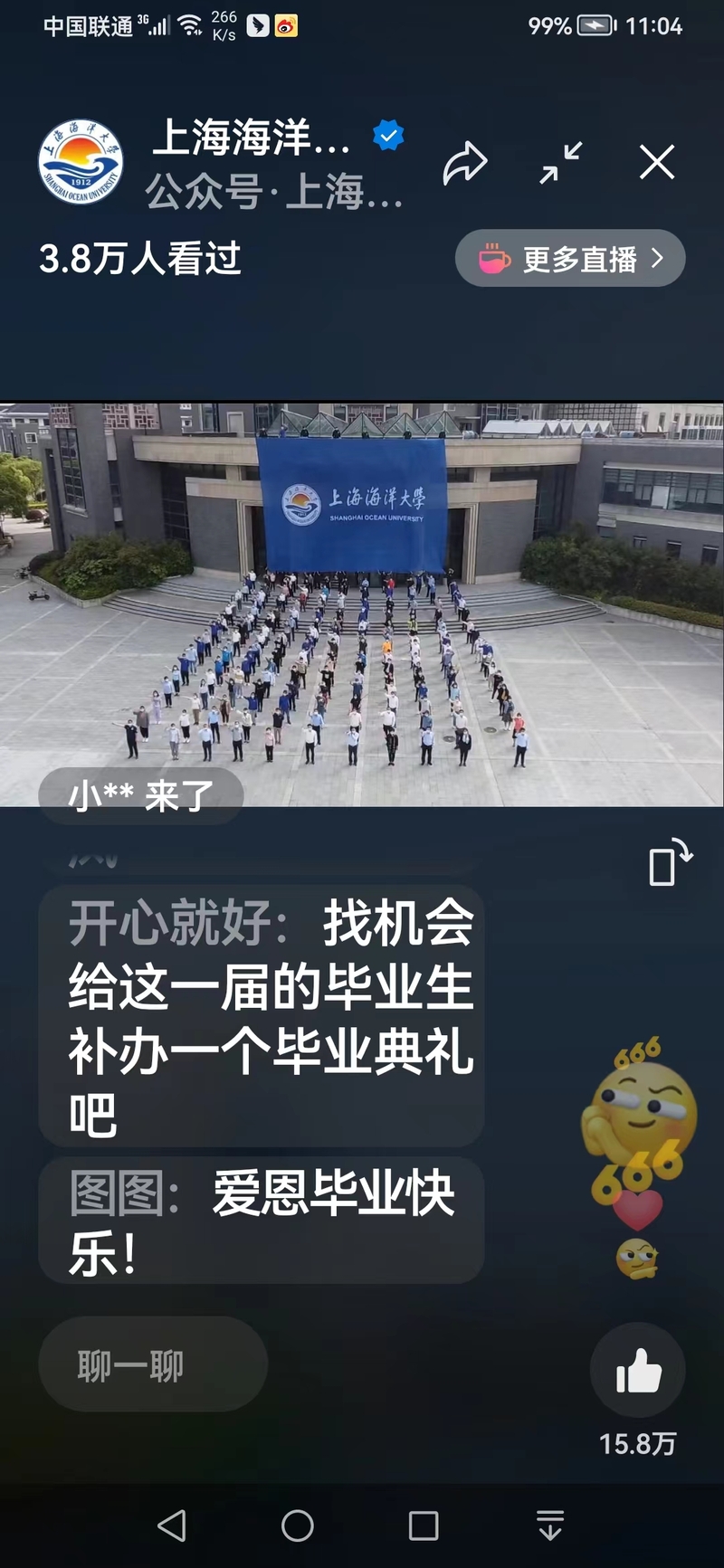724x1568 pixels.
Task: Minimize the live stream window
Action: point(561,164)
